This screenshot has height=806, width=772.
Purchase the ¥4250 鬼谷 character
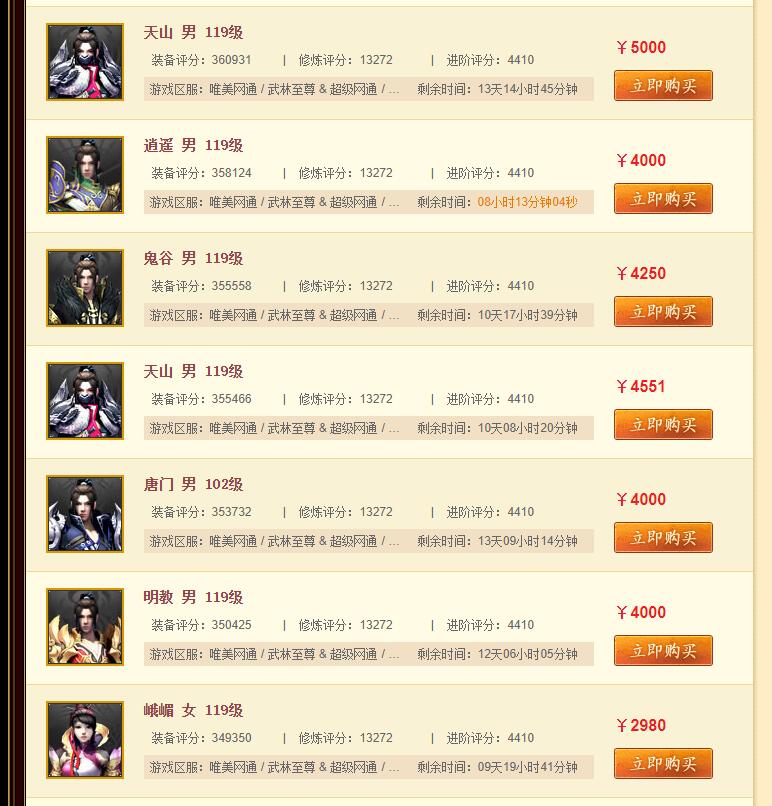(x=663, y=312)
